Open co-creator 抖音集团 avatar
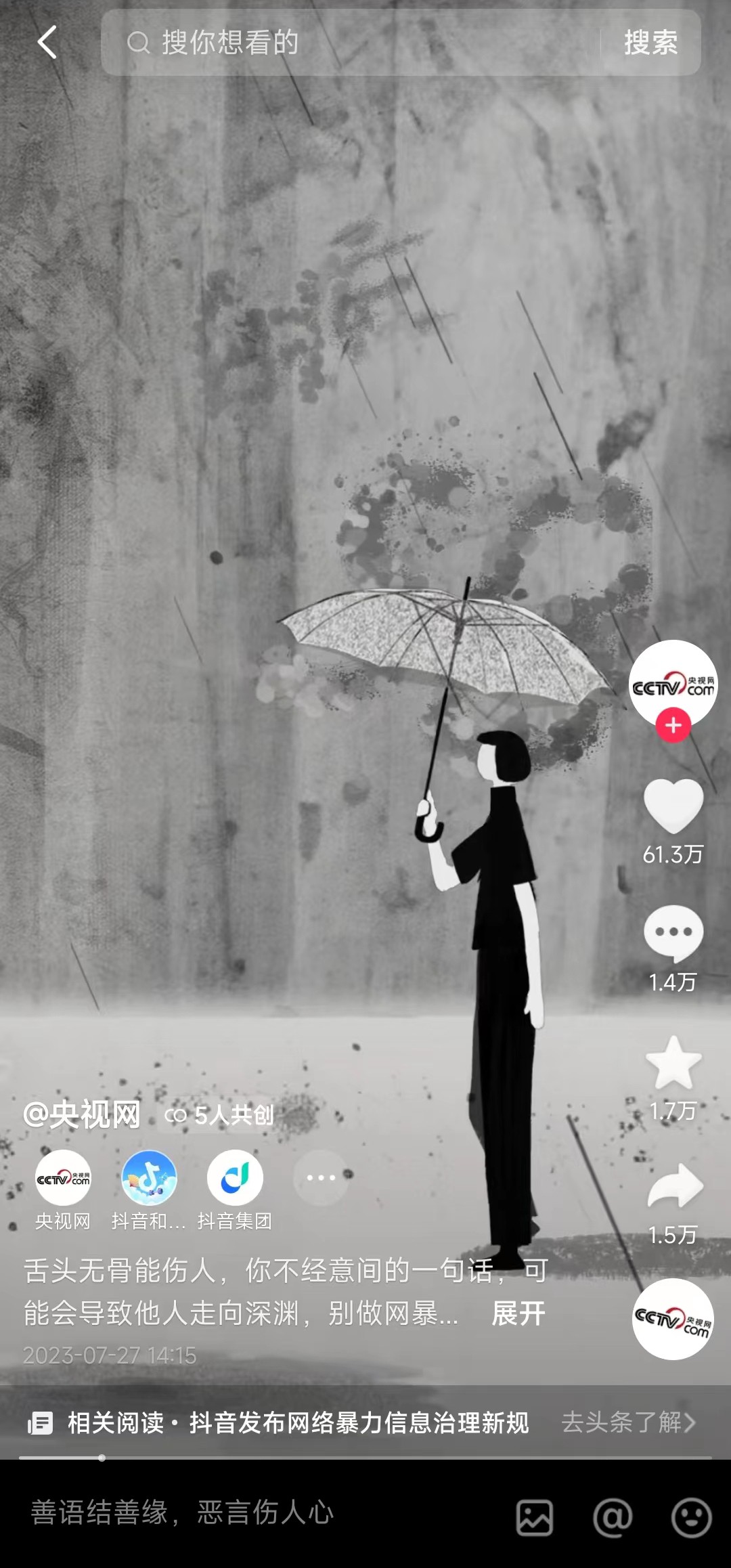The image size is (731, 1568). click(x=235, y=1178)
